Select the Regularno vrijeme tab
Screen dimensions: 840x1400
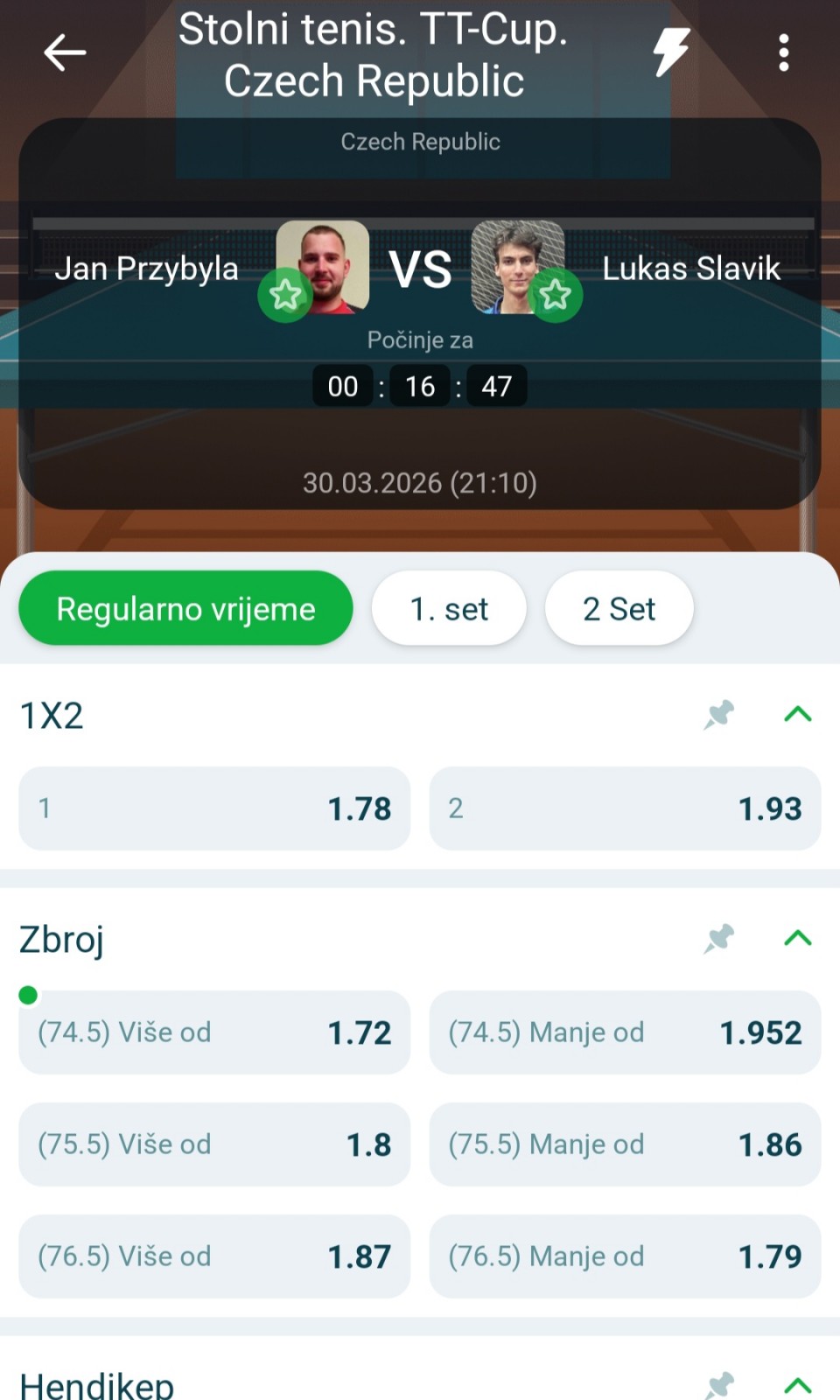click(x=185, y=608)
